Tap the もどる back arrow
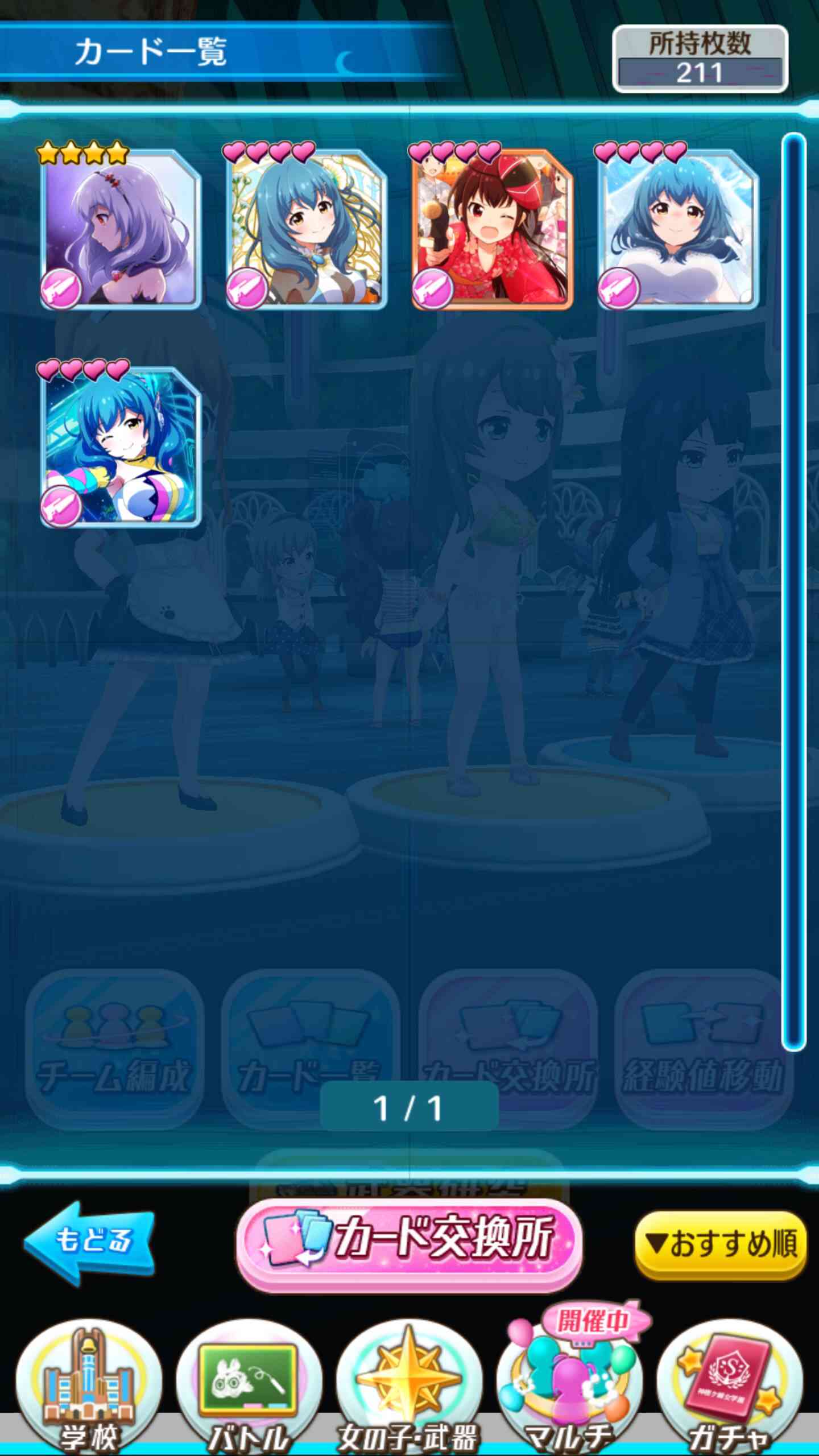The image size is (819, 1456). (89, 1243)
